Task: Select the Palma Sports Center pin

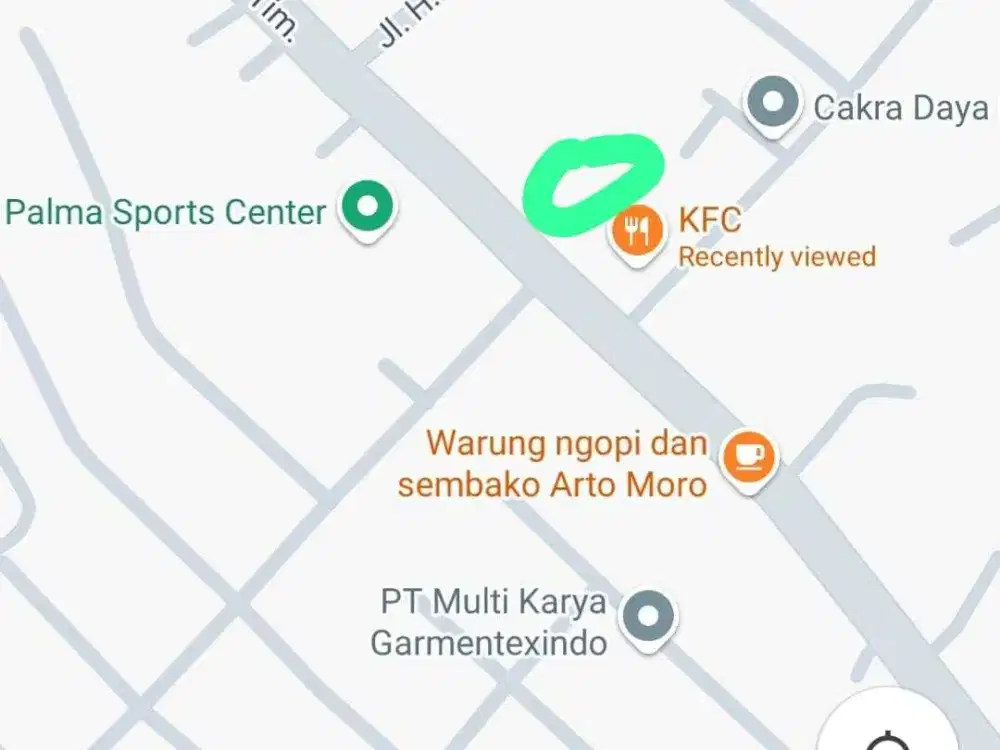Action: click(368, 208)
